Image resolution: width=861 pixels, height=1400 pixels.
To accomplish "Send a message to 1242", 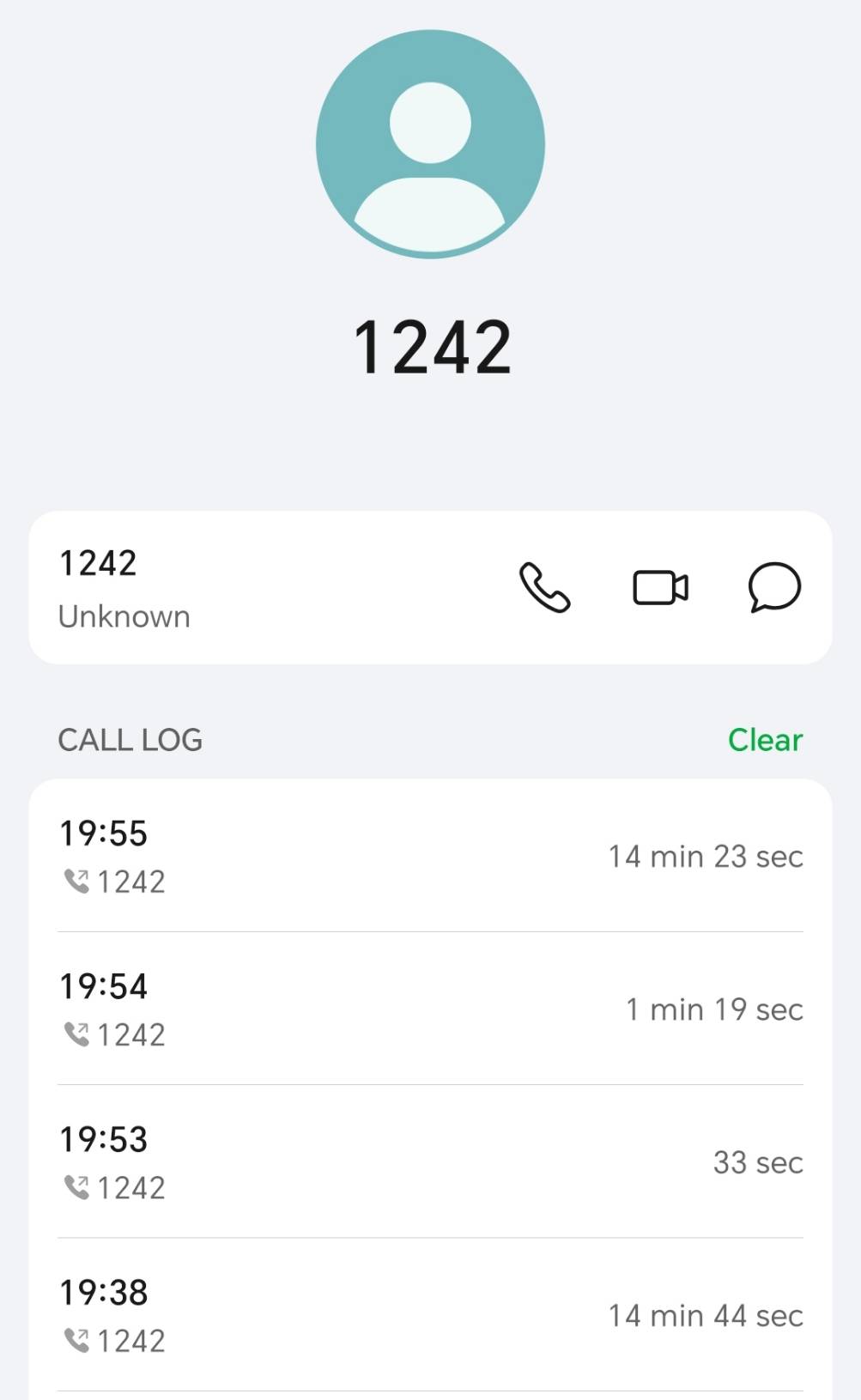I will pyautogui.click(x=774, y=588).
